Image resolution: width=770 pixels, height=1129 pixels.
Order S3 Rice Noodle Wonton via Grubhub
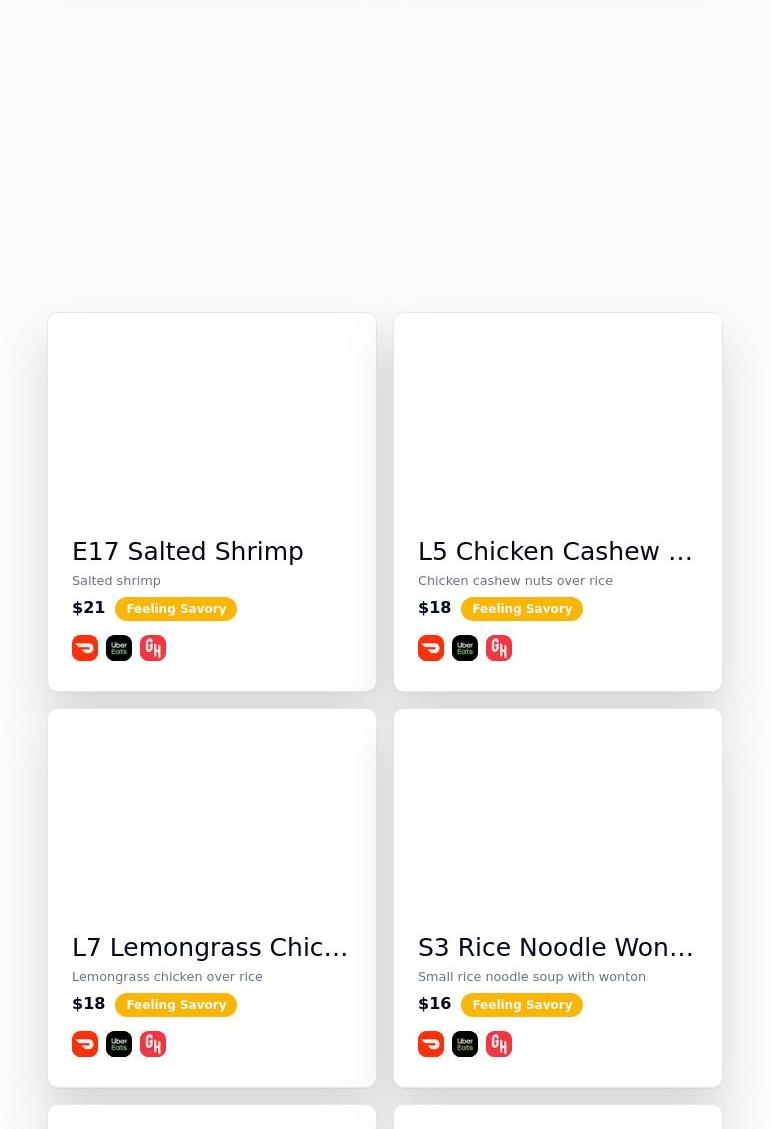499,1044
